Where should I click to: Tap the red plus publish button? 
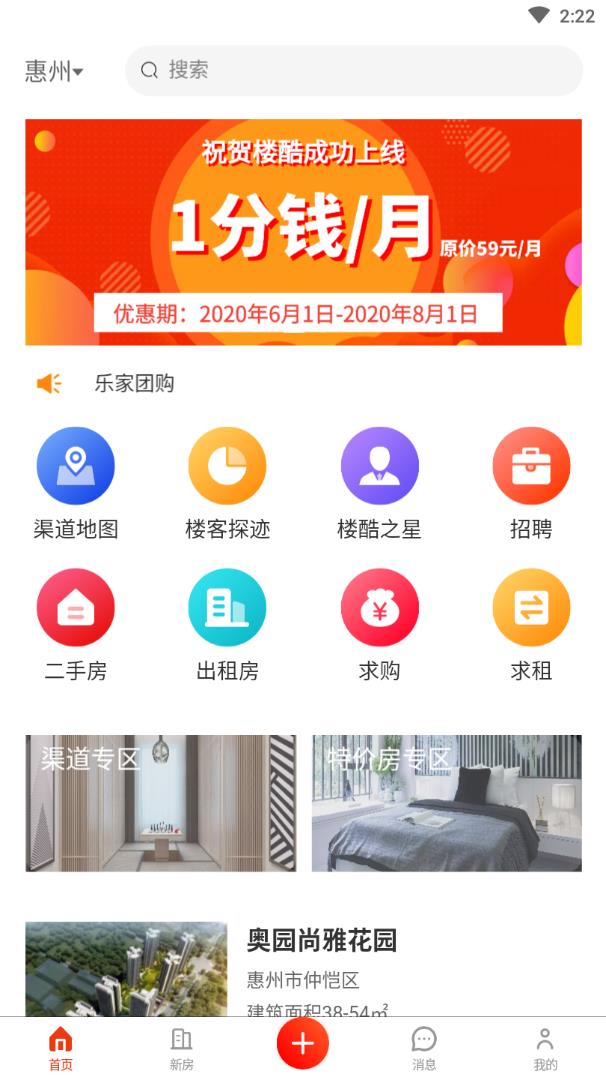(x=302, y=1044)
